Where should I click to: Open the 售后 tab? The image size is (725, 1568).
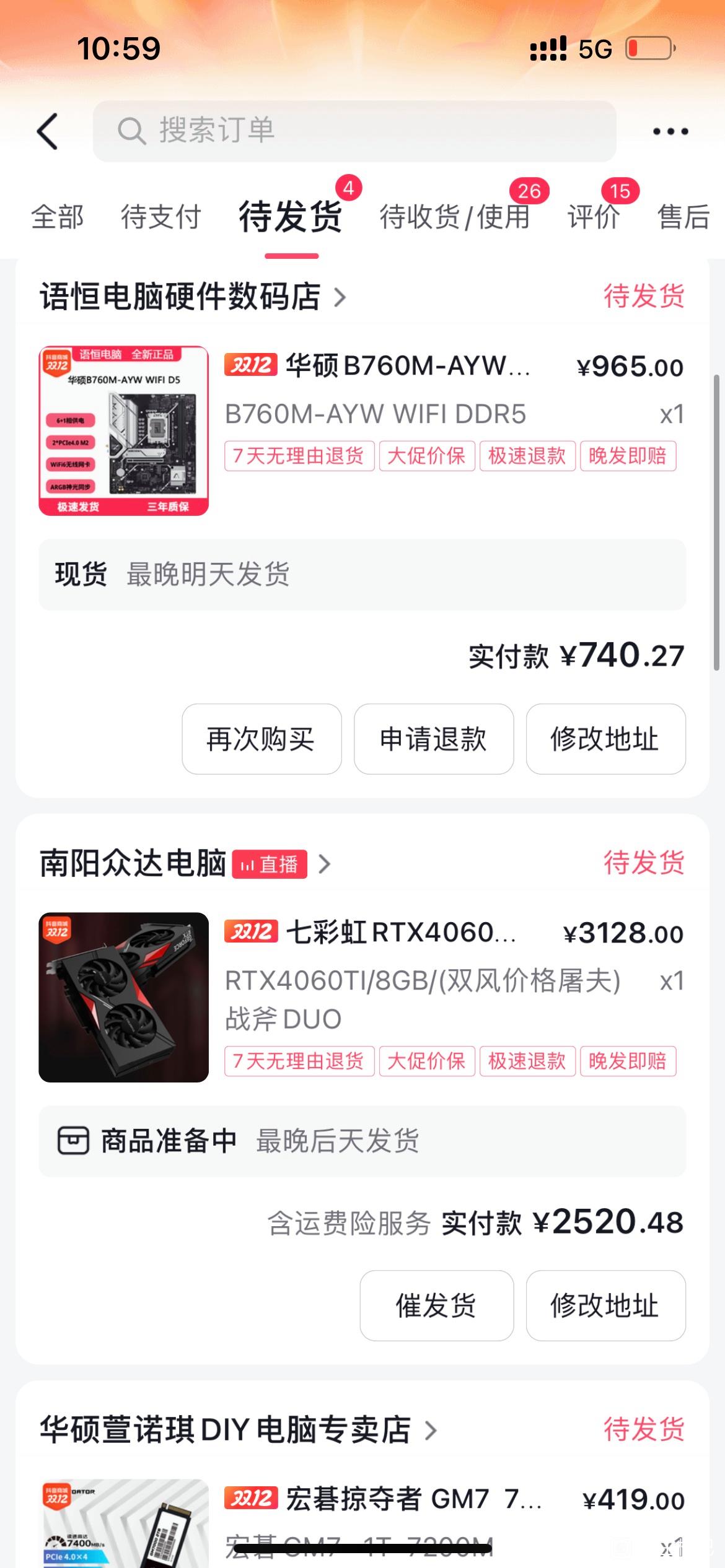coord(683,217)
